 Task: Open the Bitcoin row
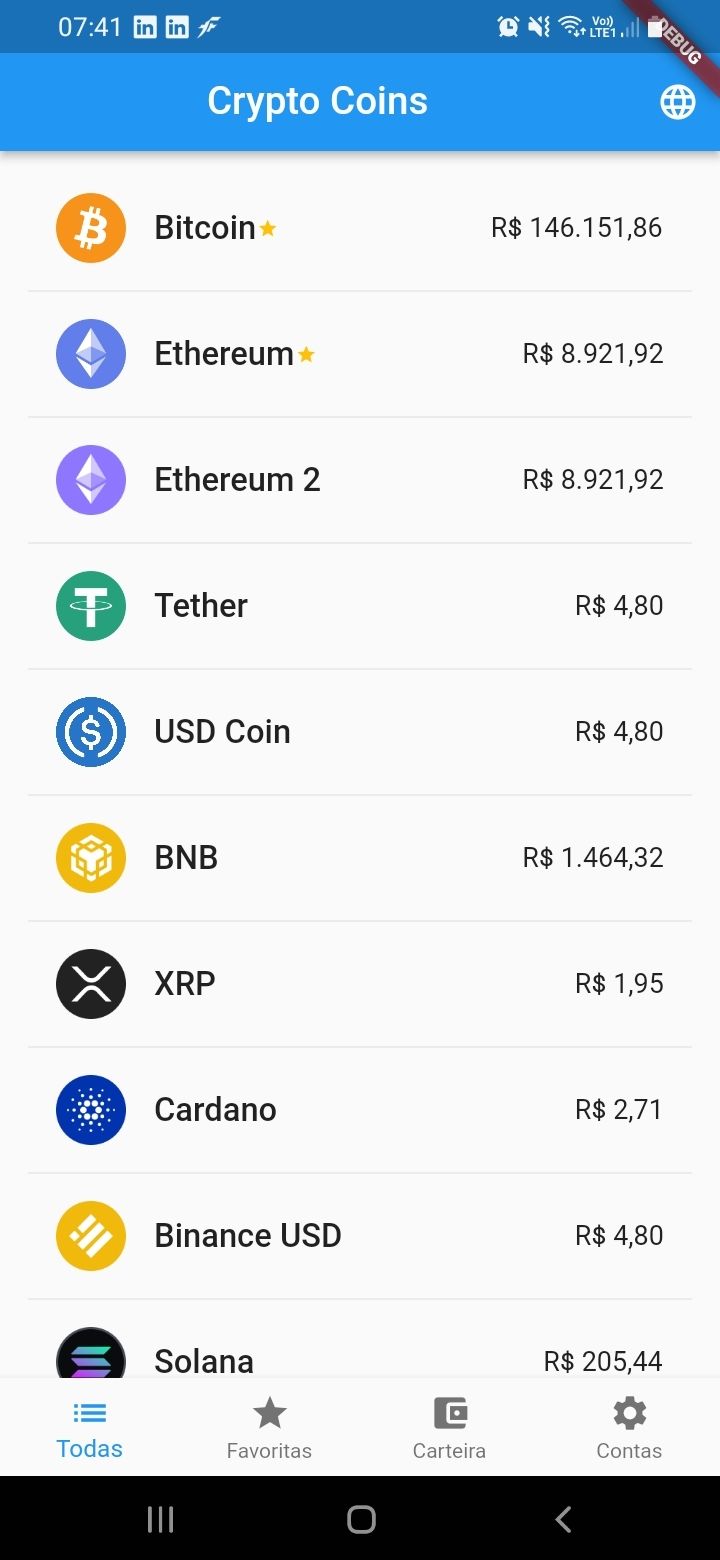point(360,228)
